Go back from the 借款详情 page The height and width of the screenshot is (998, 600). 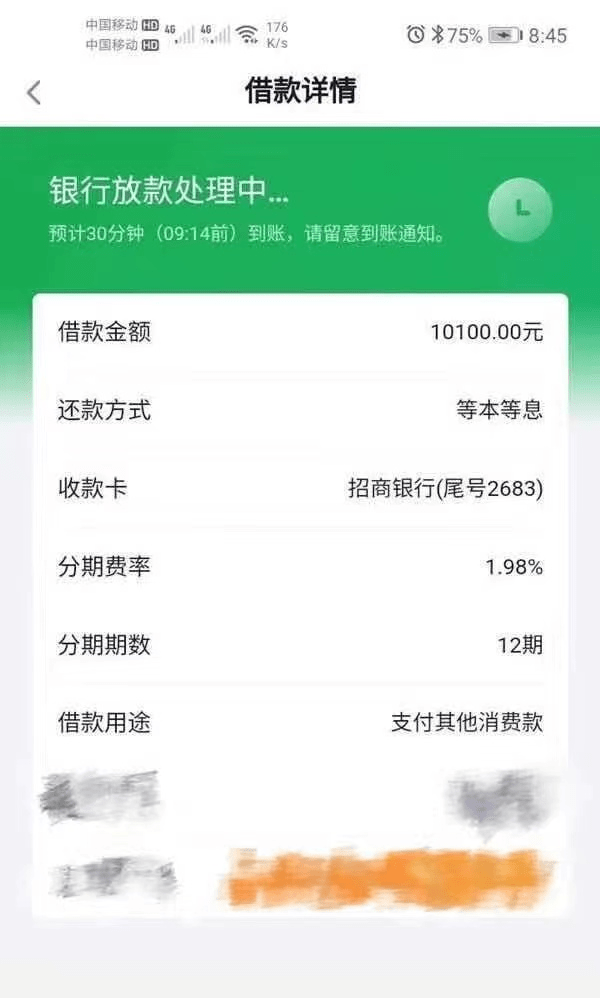(x=34, y=92)
